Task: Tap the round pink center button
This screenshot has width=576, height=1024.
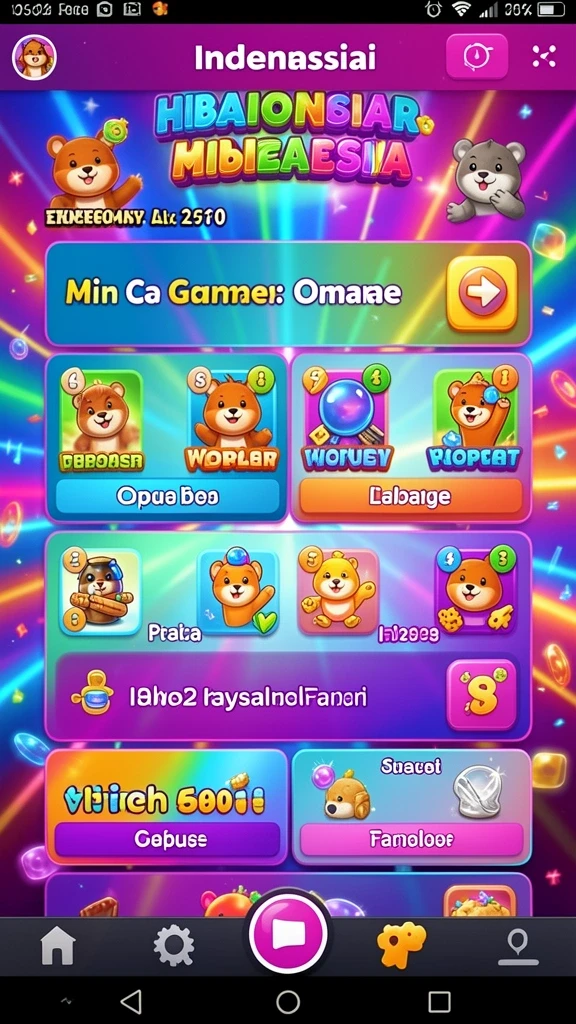Action: tap(288, 933)
